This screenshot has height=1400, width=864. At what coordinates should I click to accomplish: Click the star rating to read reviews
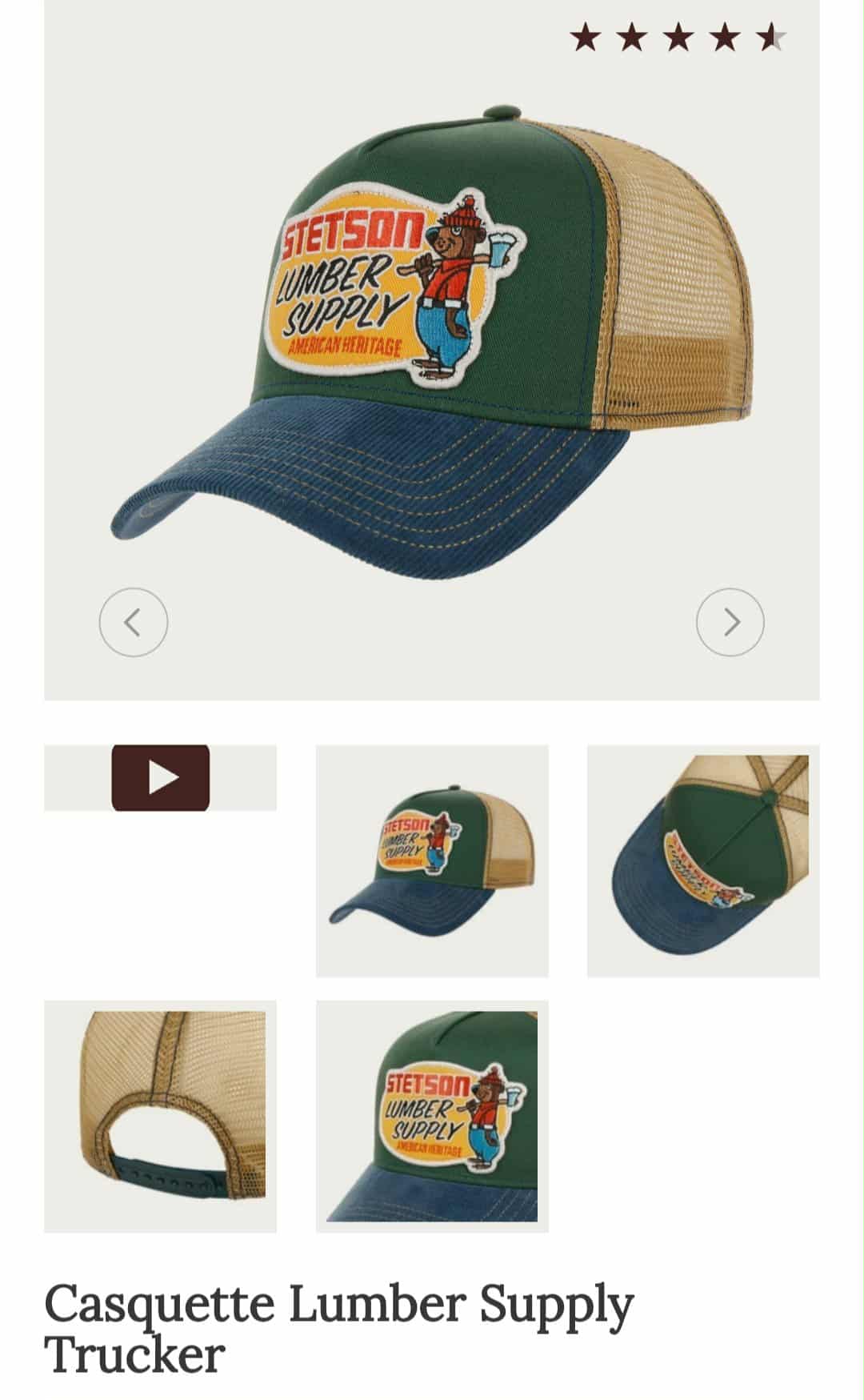click(x=678, y=35)
